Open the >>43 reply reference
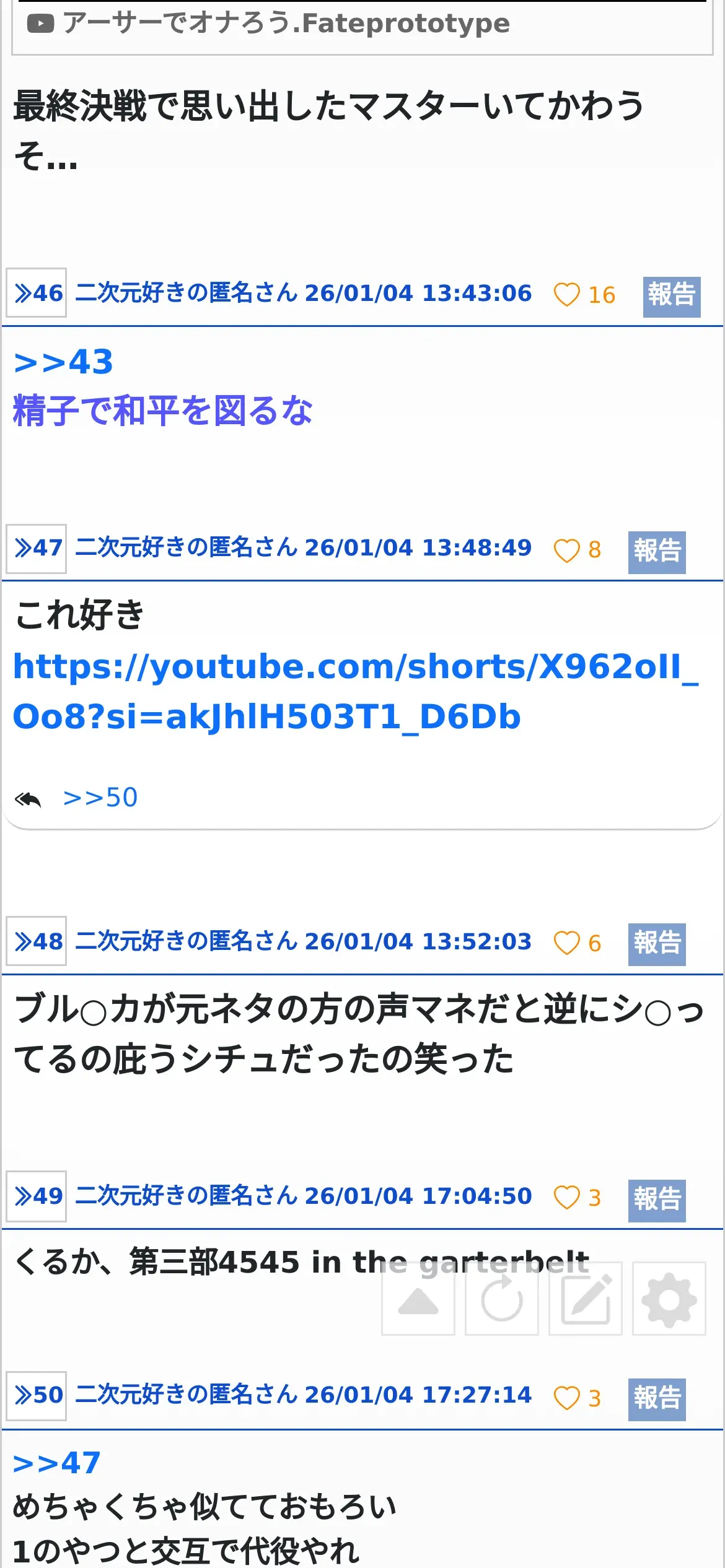 click(x=63, y=362)
